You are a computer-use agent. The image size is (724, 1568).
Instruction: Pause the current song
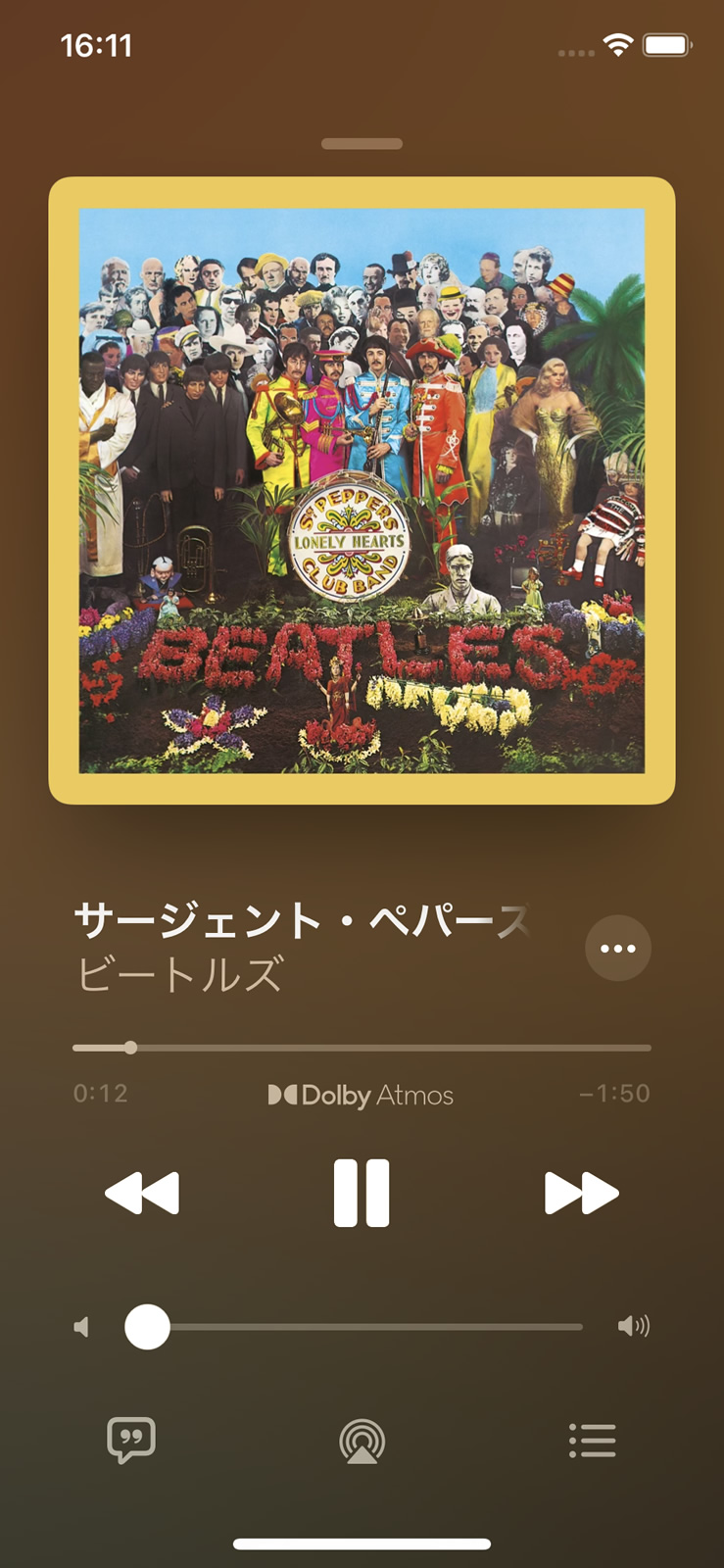(362, 1193)
